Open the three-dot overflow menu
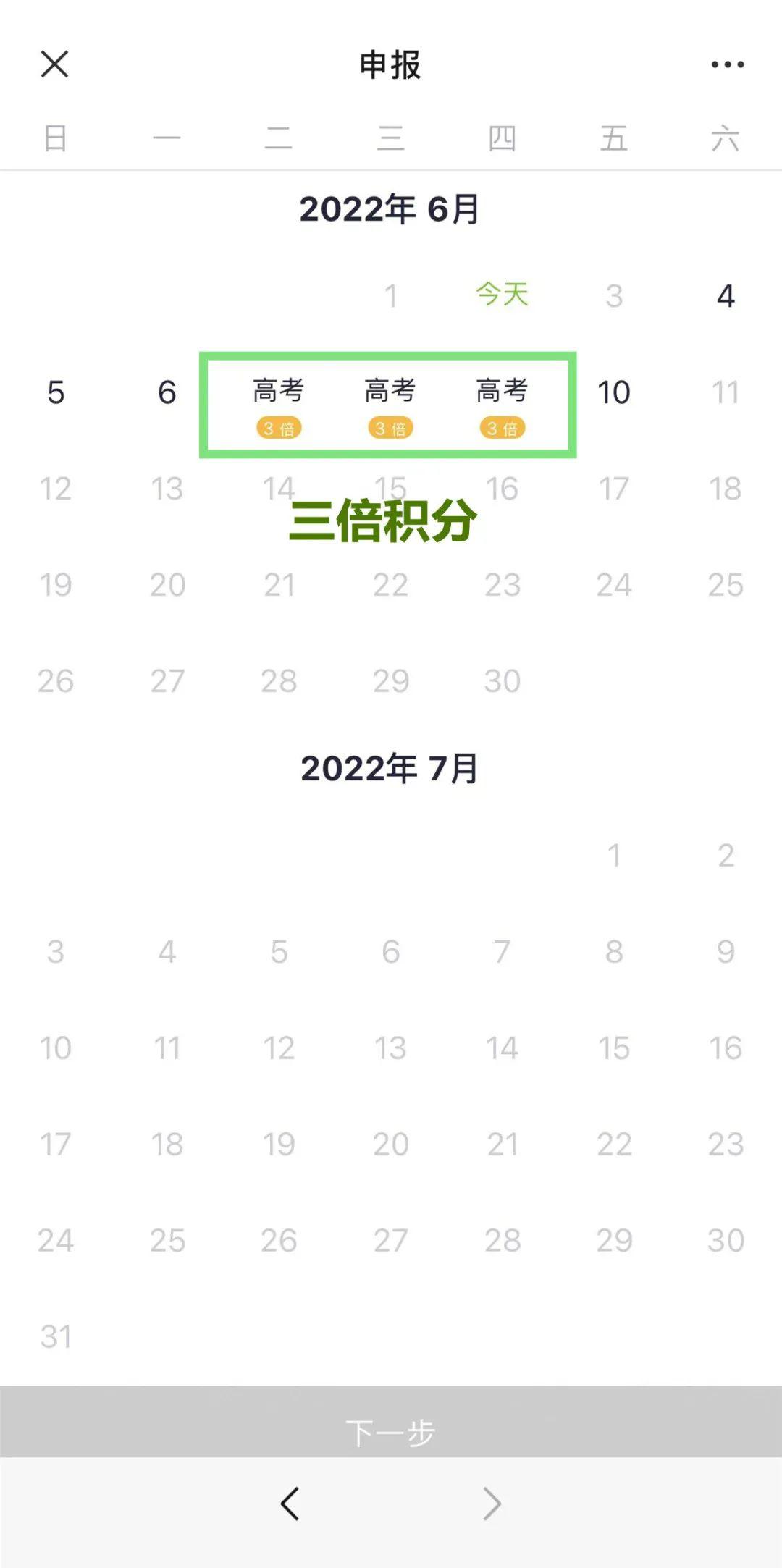Image resolution: width=782 pixels, height=1568 pixels. [727, 64]
